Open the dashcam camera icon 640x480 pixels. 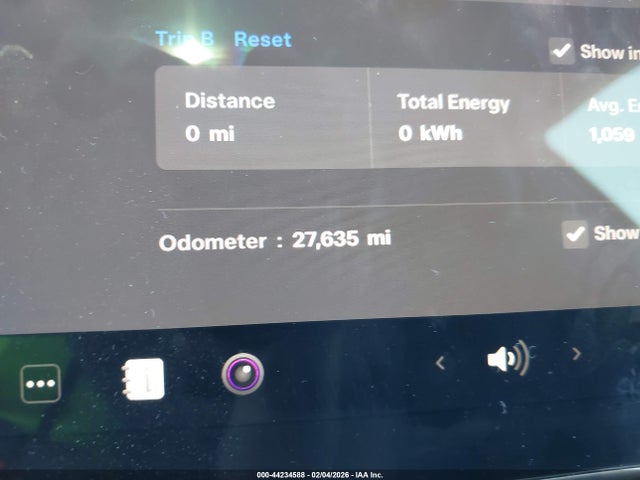click(x=242, y=375)
